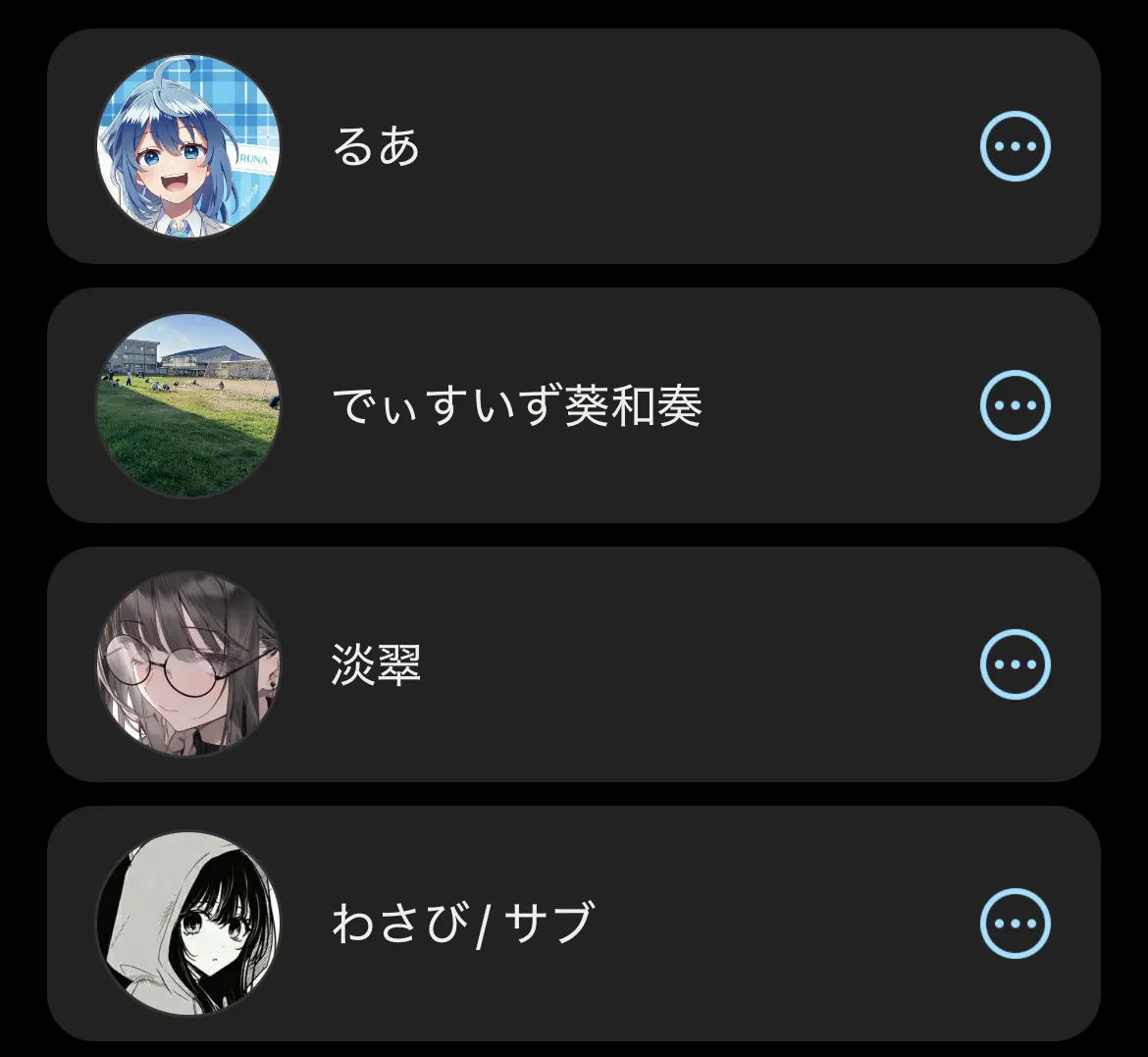Open the more options for でぃすいず葵和奏
1148x1057 pixels.
[1015, 405]
